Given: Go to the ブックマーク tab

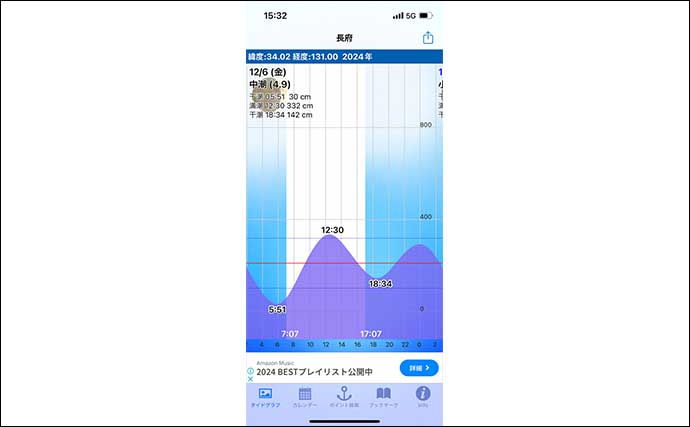Looking at the screenshot, I should 383,397.
